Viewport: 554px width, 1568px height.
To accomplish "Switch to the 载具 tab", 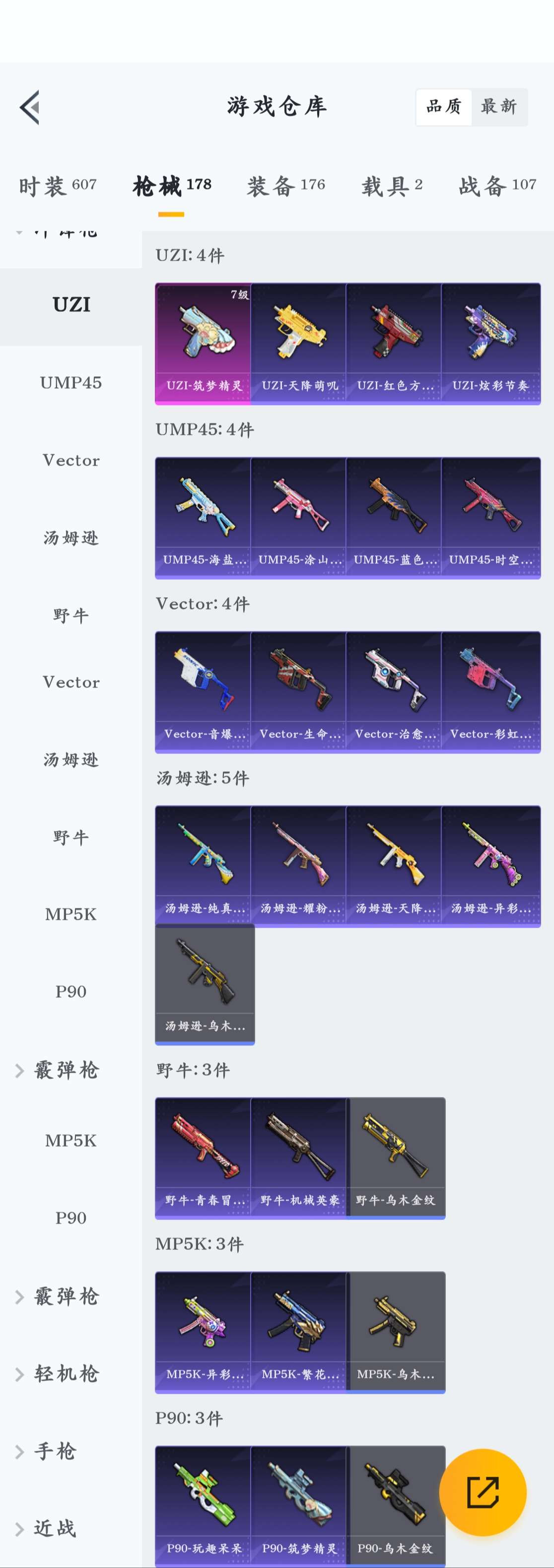I will [392, 185].
